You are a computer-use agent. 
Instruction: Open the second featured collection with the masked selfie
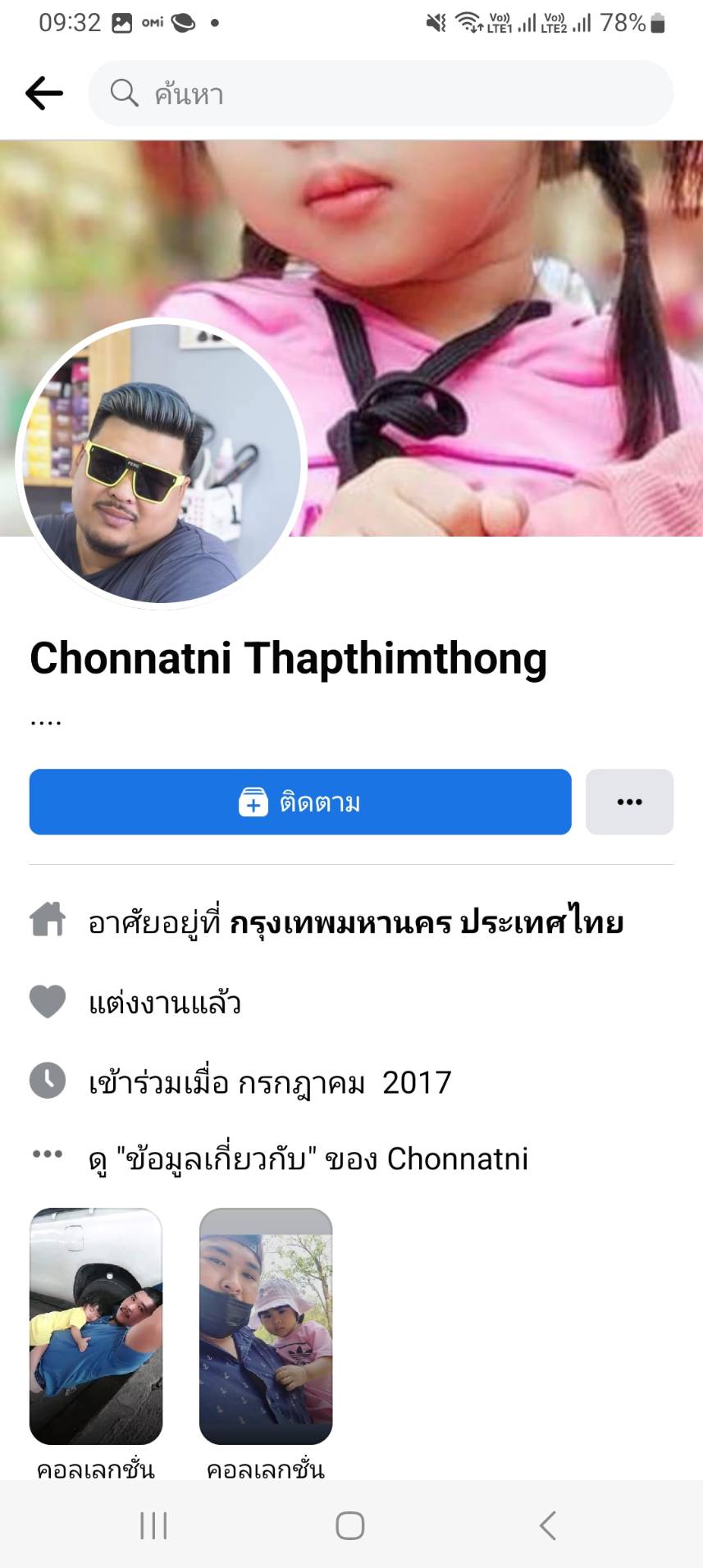(266, 1326)
